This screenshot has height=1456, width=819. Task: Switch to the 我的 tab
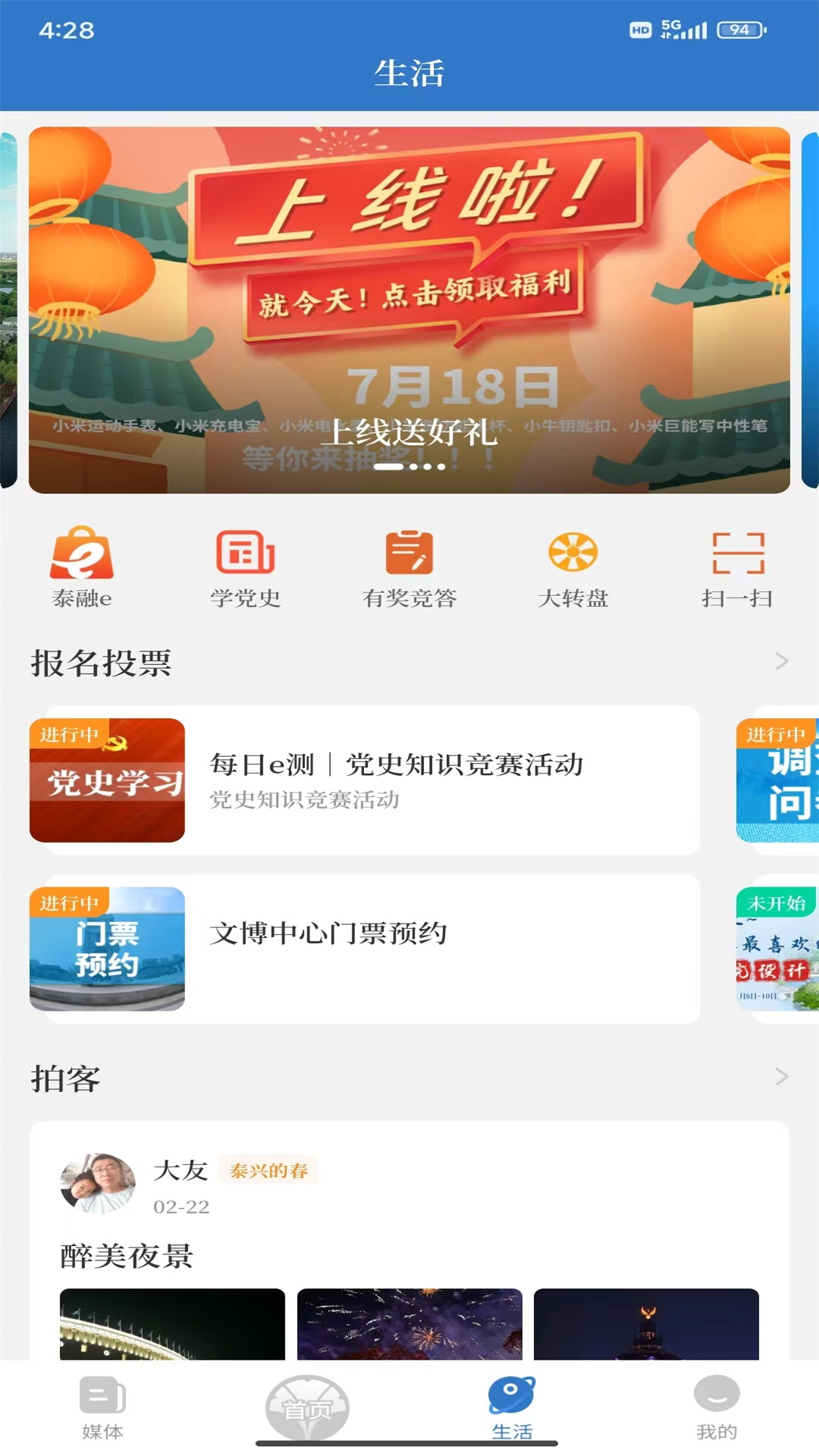click(717, 1408)
